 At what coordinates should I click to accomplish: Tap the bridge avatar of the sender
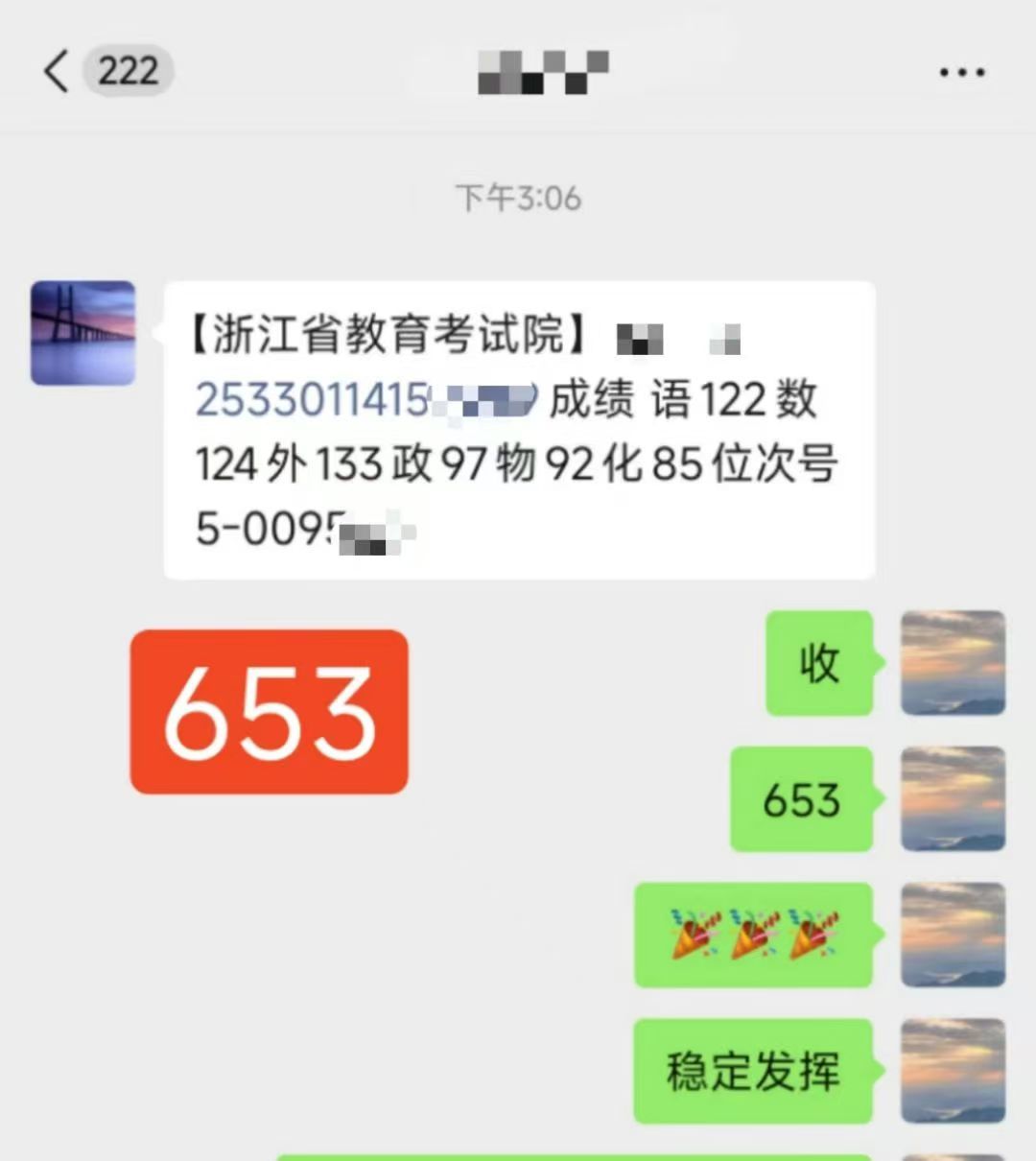[x=82, y=332]
